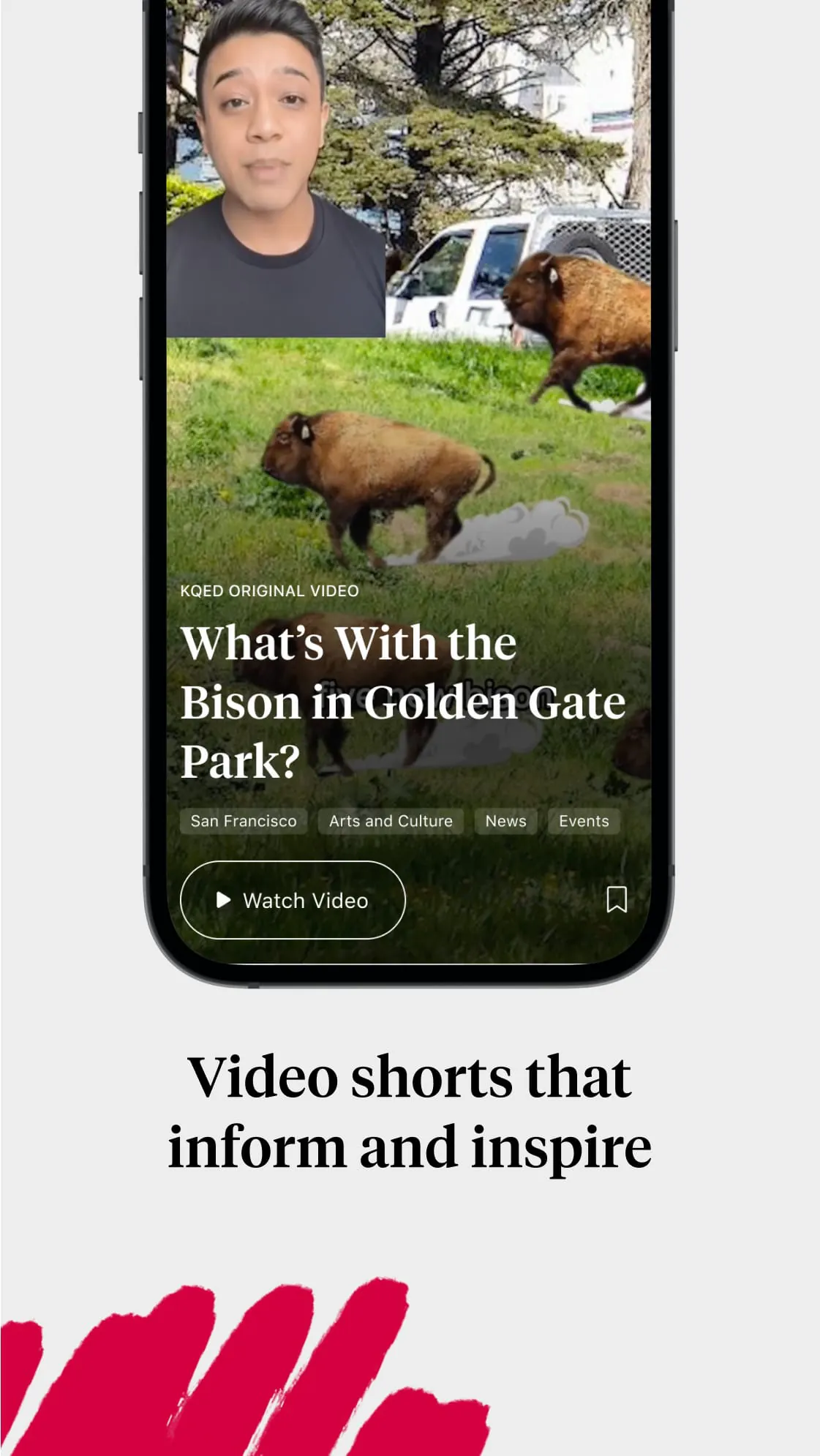The height and width of the screenshot is (1456, 820).
Task: Tap the play icon inside Watch Video
Action: (x=223, y=901)
